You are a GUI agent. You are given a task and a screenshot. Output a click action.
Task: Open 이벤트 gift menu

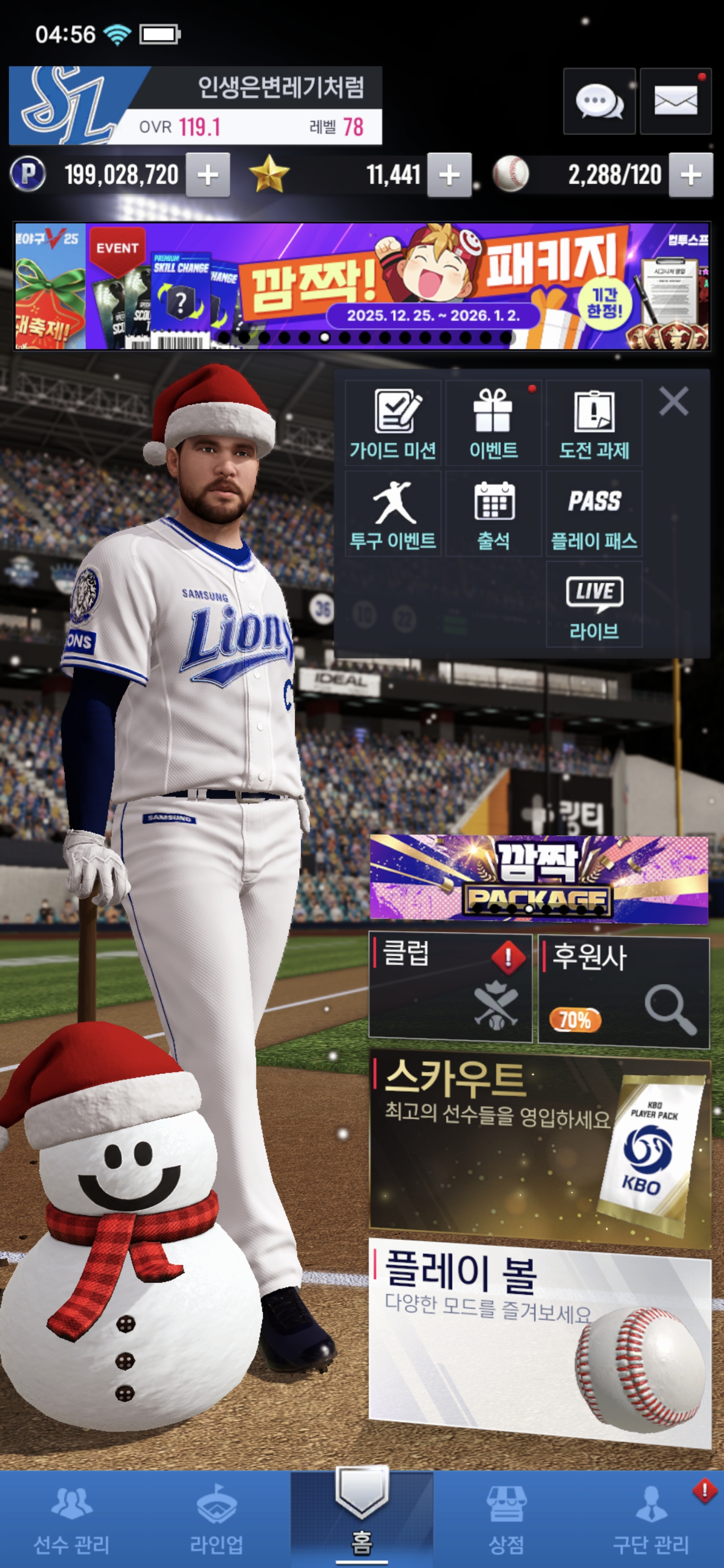493,423
